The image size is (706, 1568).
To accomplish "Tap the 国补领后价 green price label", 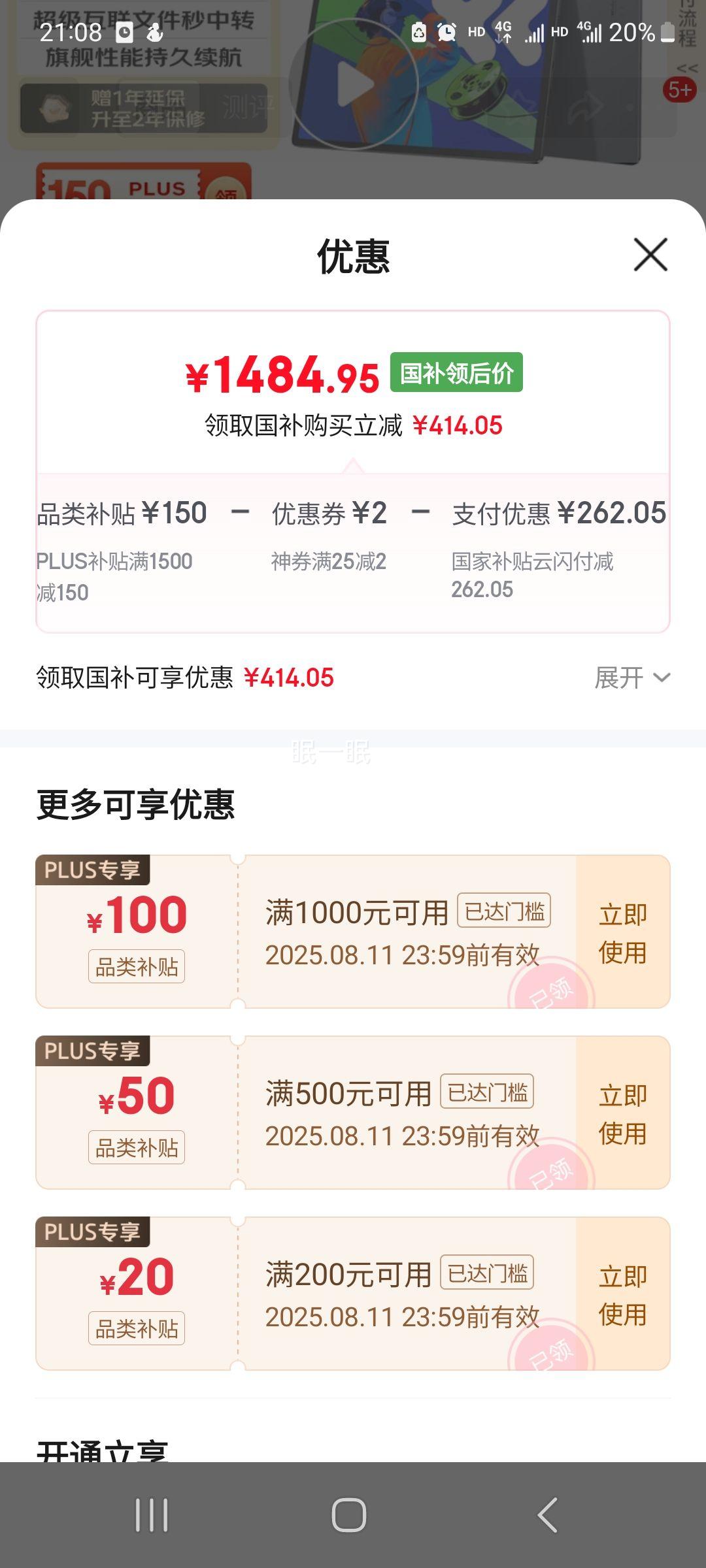I will click(x=456, y=372).
